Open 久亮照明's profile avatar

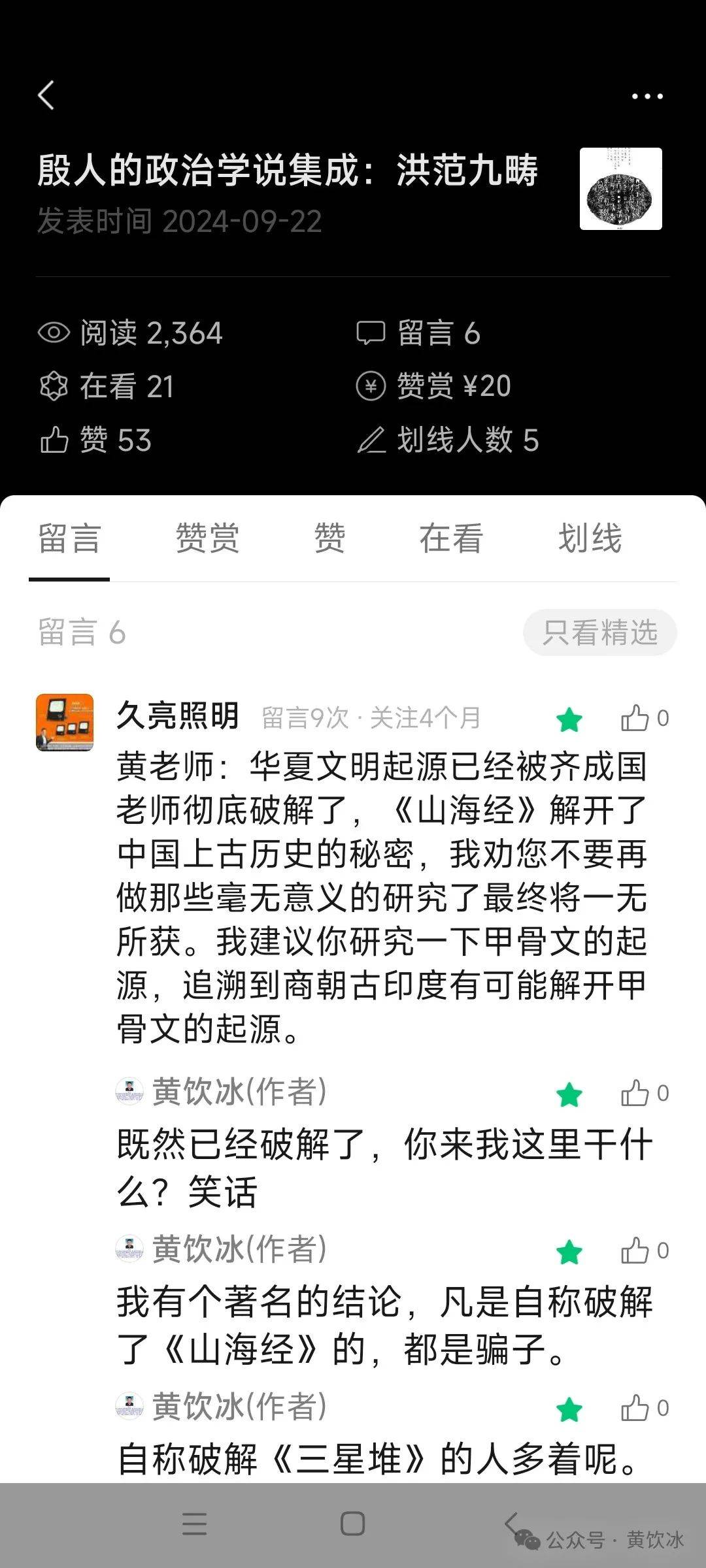click(65, 723)
